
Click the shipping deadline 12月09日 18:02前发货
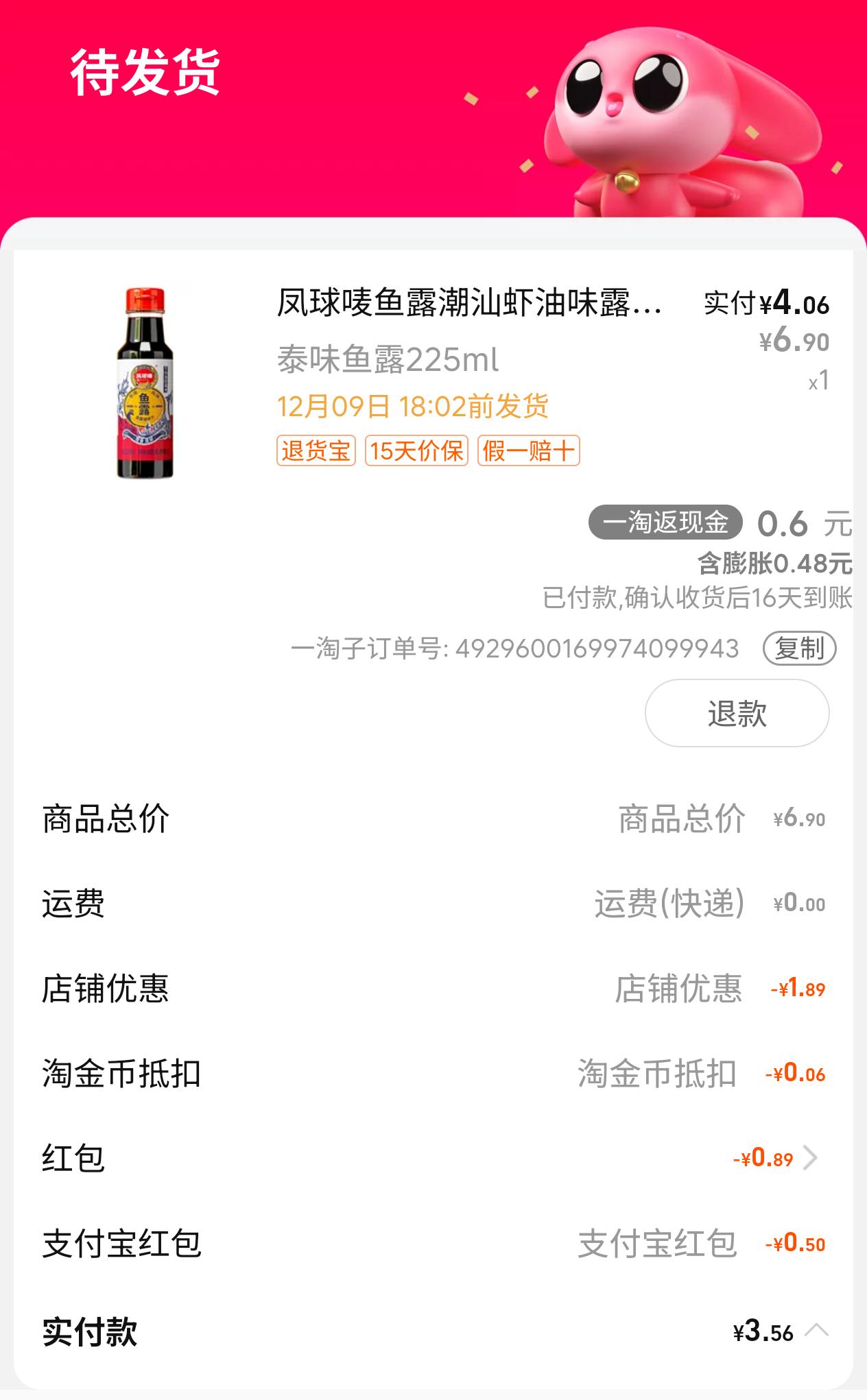click(414, 406)
